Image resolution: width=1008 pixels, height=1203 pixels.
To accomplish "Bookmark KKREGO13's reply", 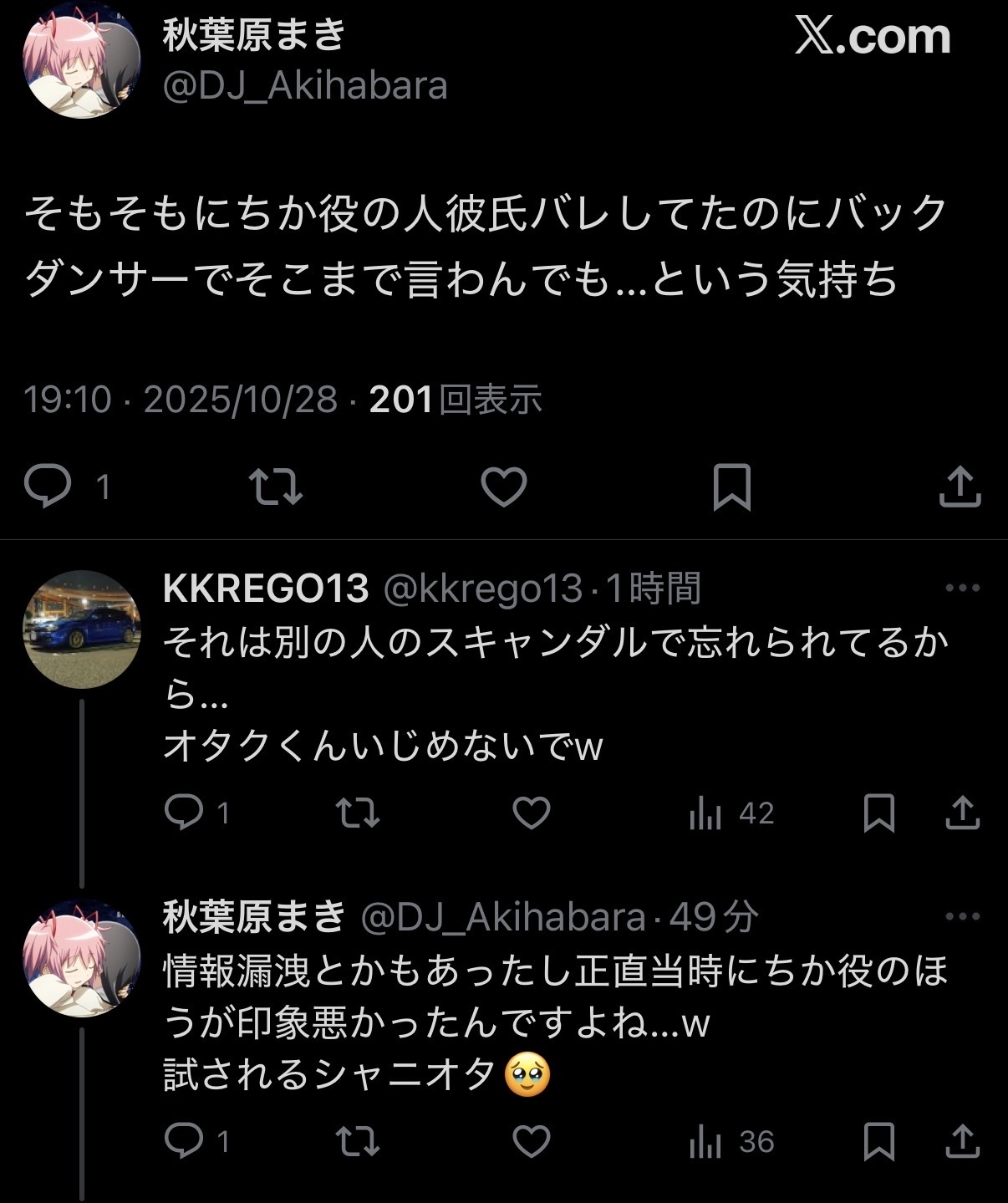I will pos(878,813).
